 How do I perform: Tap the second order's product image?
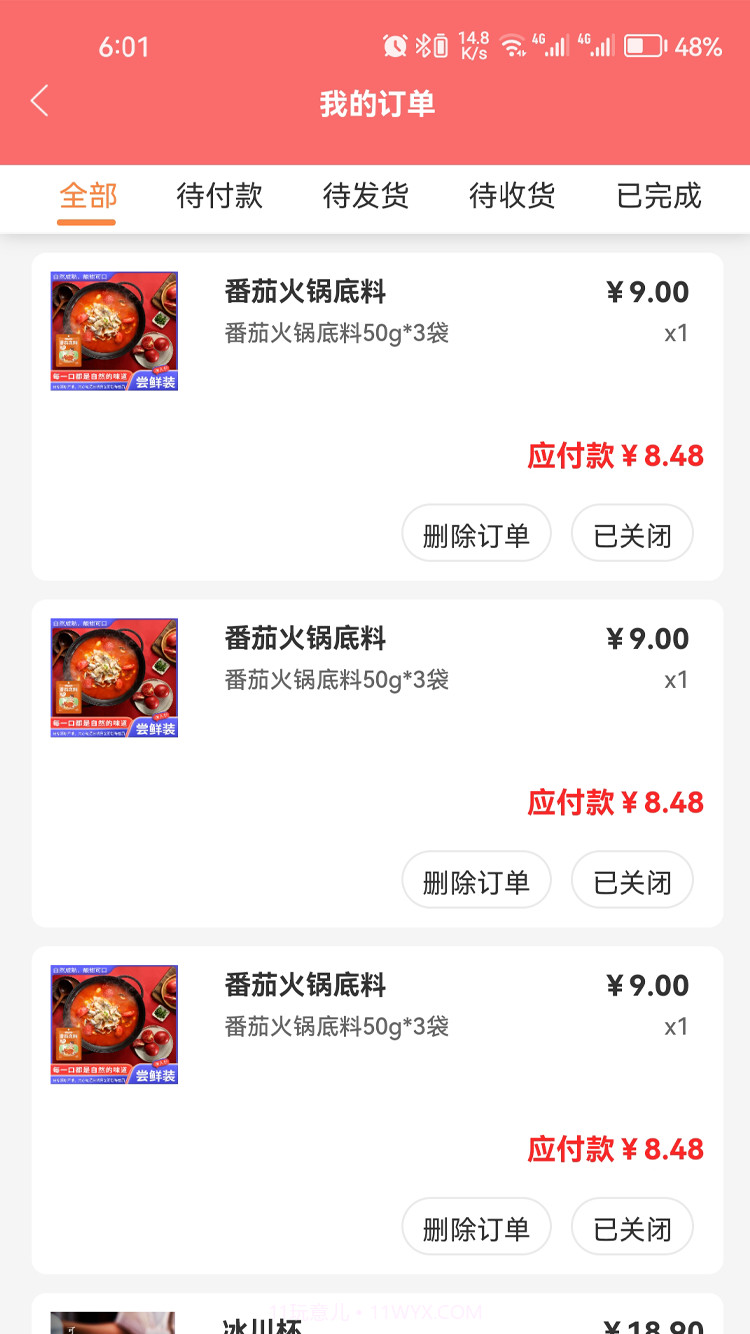click(x=114, y=677)
